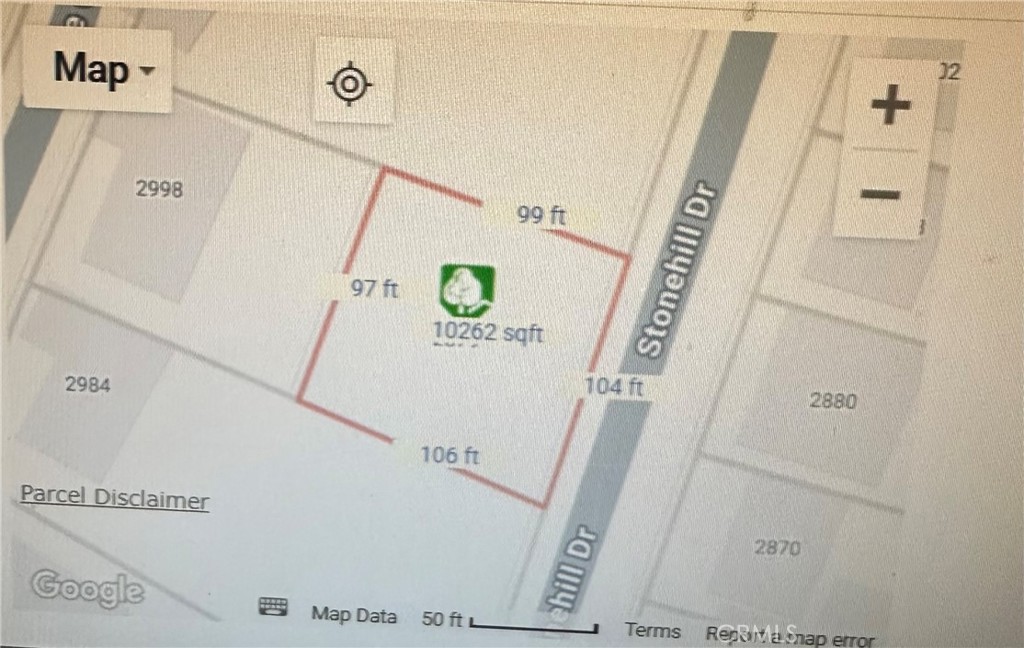
Task: Open the Parcel Disclaimer link
Action: click(x=114, y=498)
